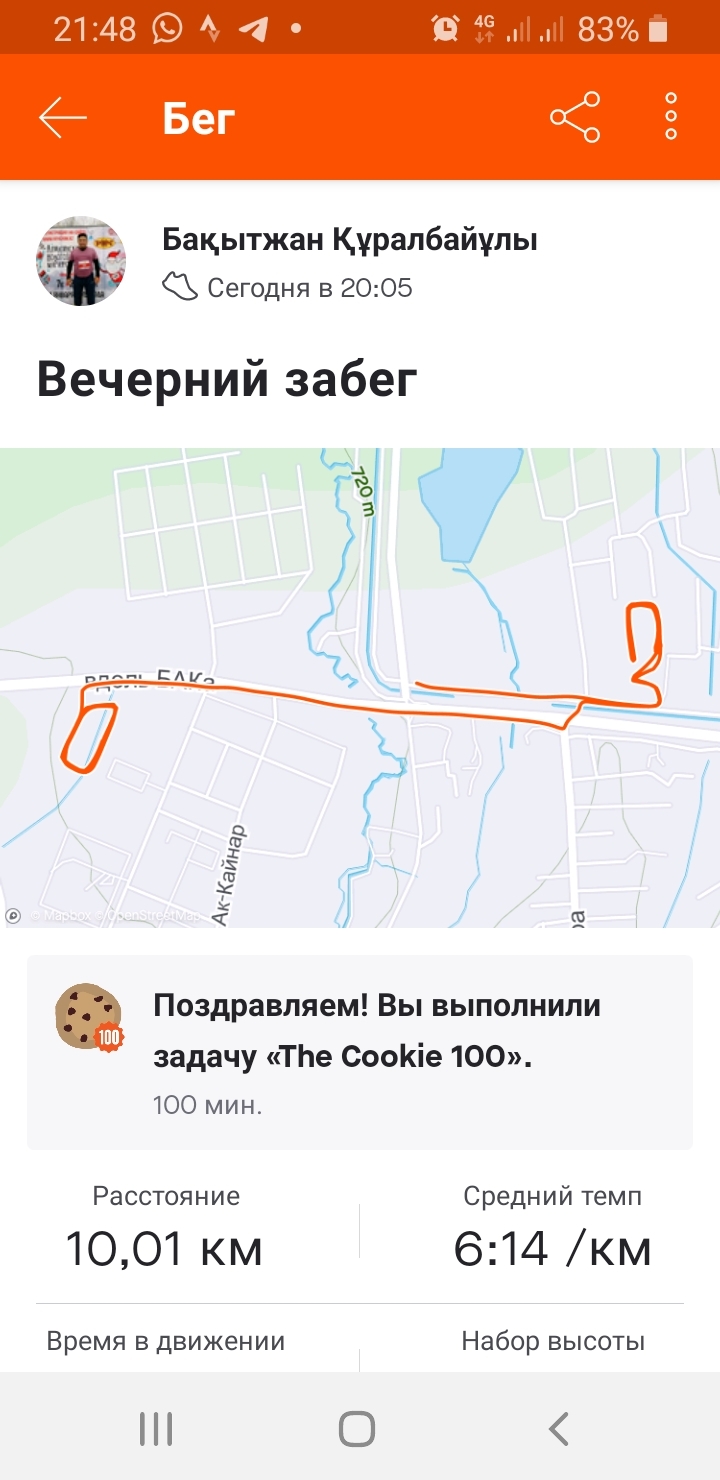Image resolution: width=720 pixels, height=1480 pixels.
Task: Open the run route map
Action: click(360, 688)
